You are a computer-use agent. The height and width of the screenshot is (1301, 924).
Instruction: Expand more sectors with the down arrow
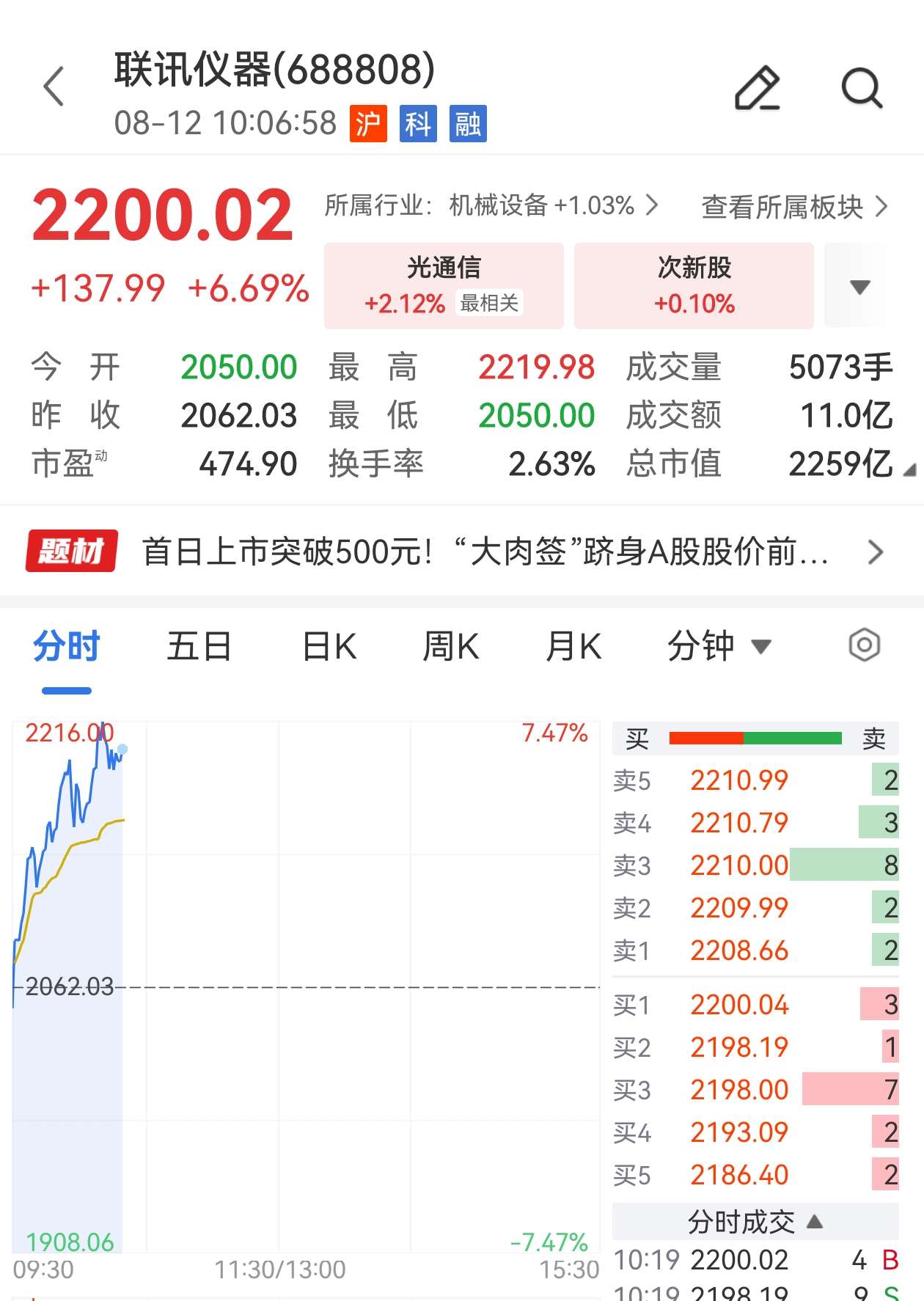859,286
